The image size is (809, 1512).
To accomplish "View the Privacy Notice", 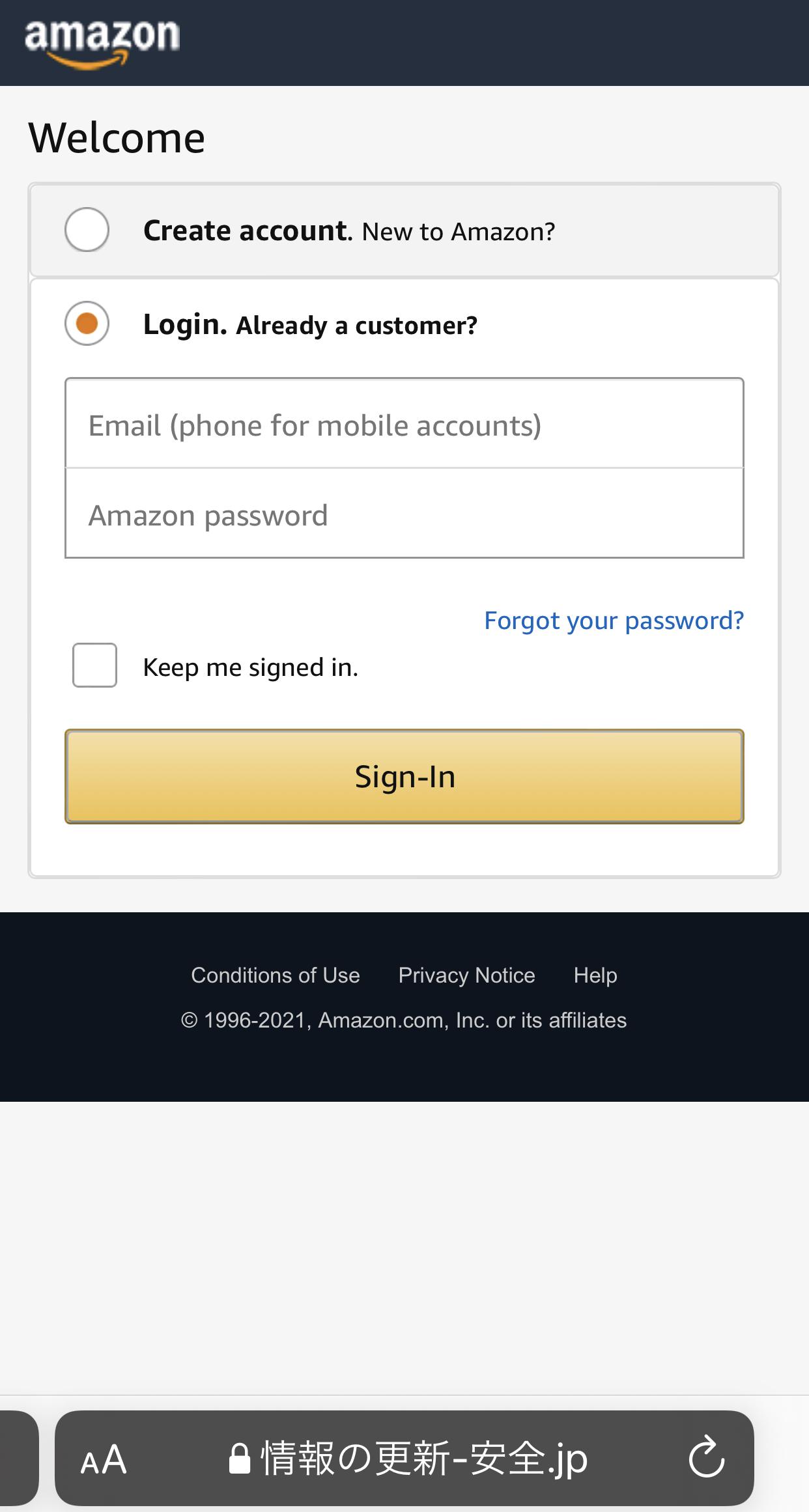I will coord(466,975).
